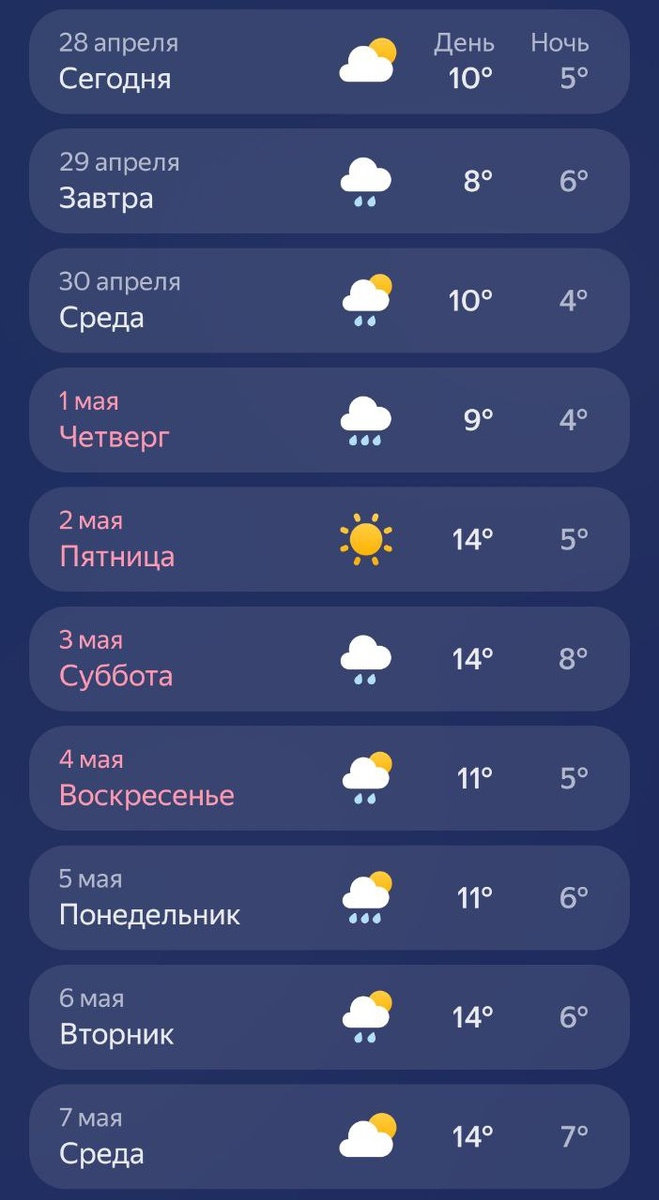The height and width of the screenshot is (1200, 659).
Task: Open the 5 мая Понедельник forecast
Action: [329, 898]
